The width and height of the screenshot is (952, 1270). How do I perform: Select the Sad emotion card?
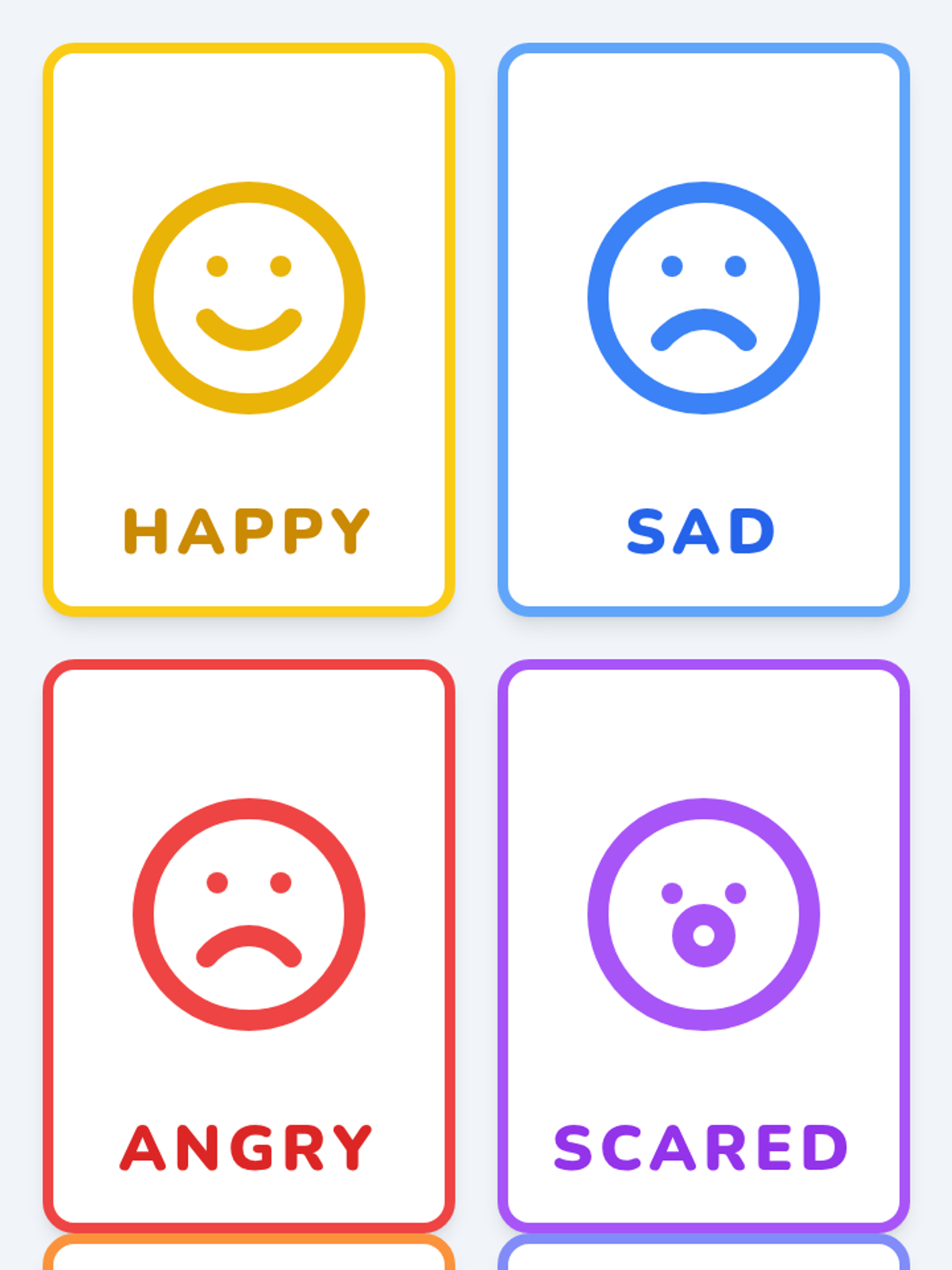click(x=703, y=329)
